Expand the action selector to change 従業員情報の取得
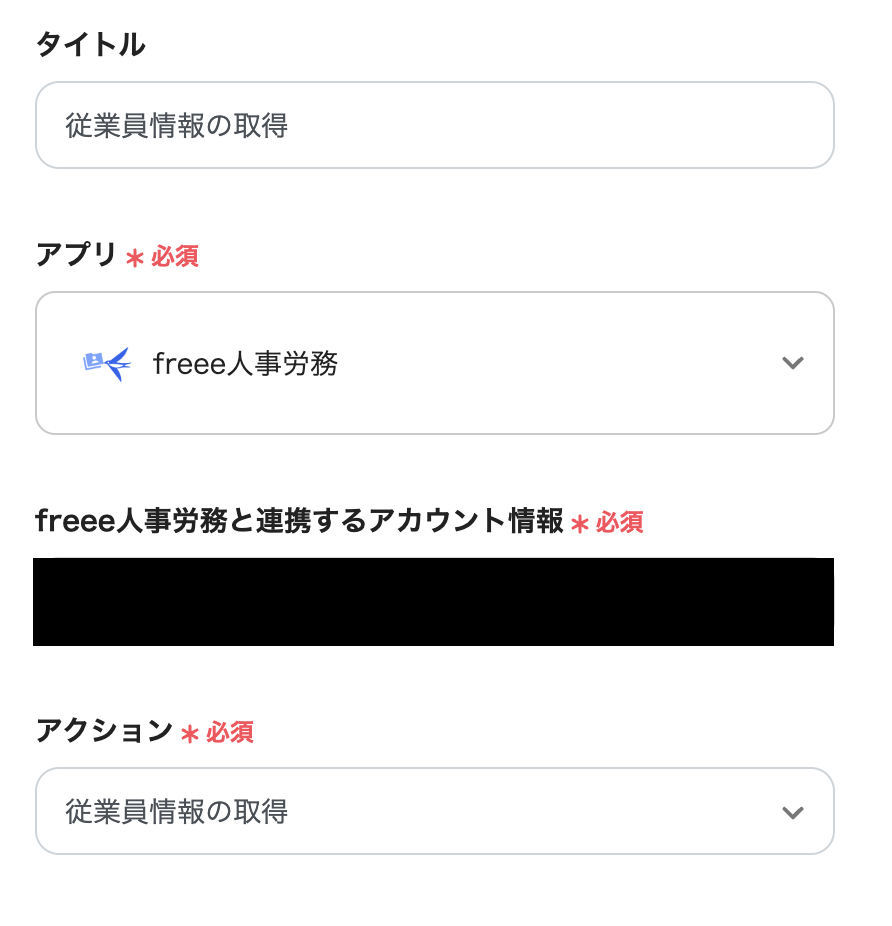The width and height of the screenshot is (892, 926). (x=434, y=811)
